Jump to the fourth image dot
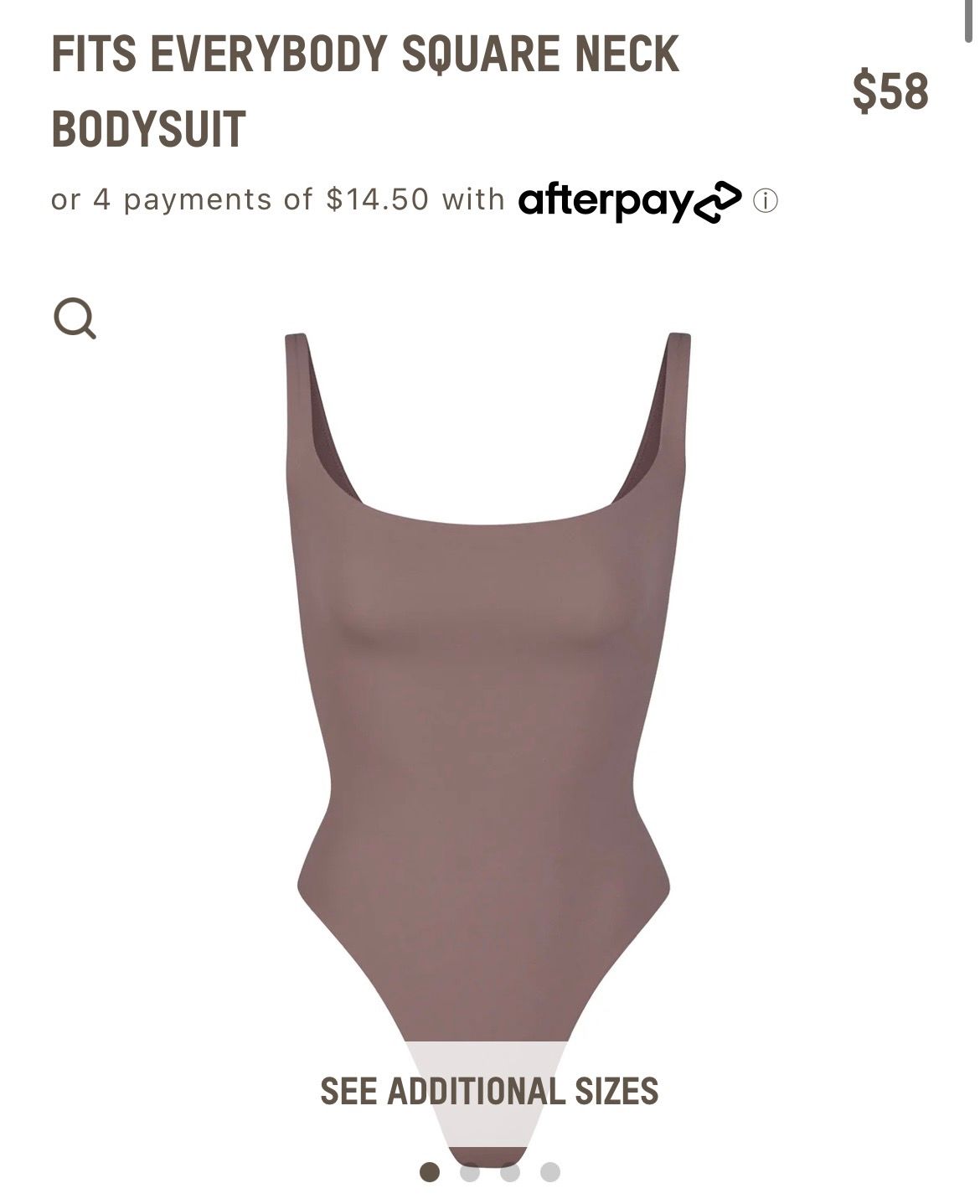This screenshot has height=1204, width=980. tap(550, 1171)
